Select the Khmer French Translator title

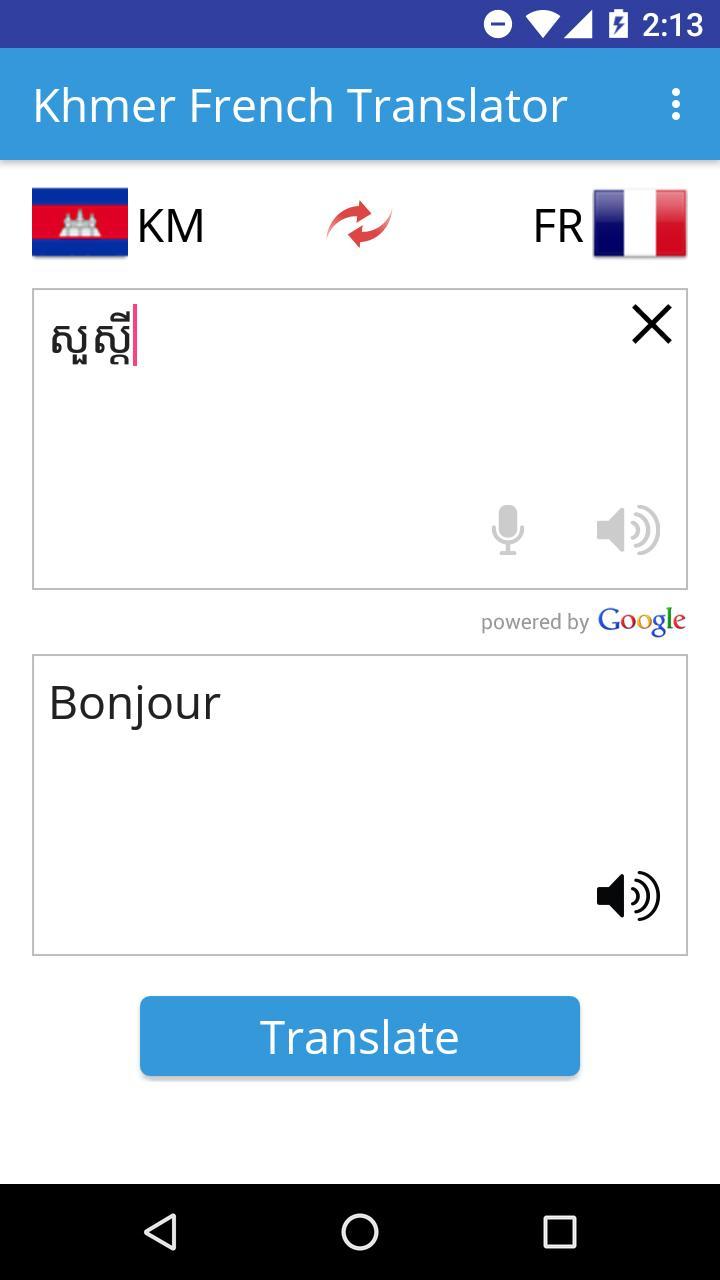point(300,103)
